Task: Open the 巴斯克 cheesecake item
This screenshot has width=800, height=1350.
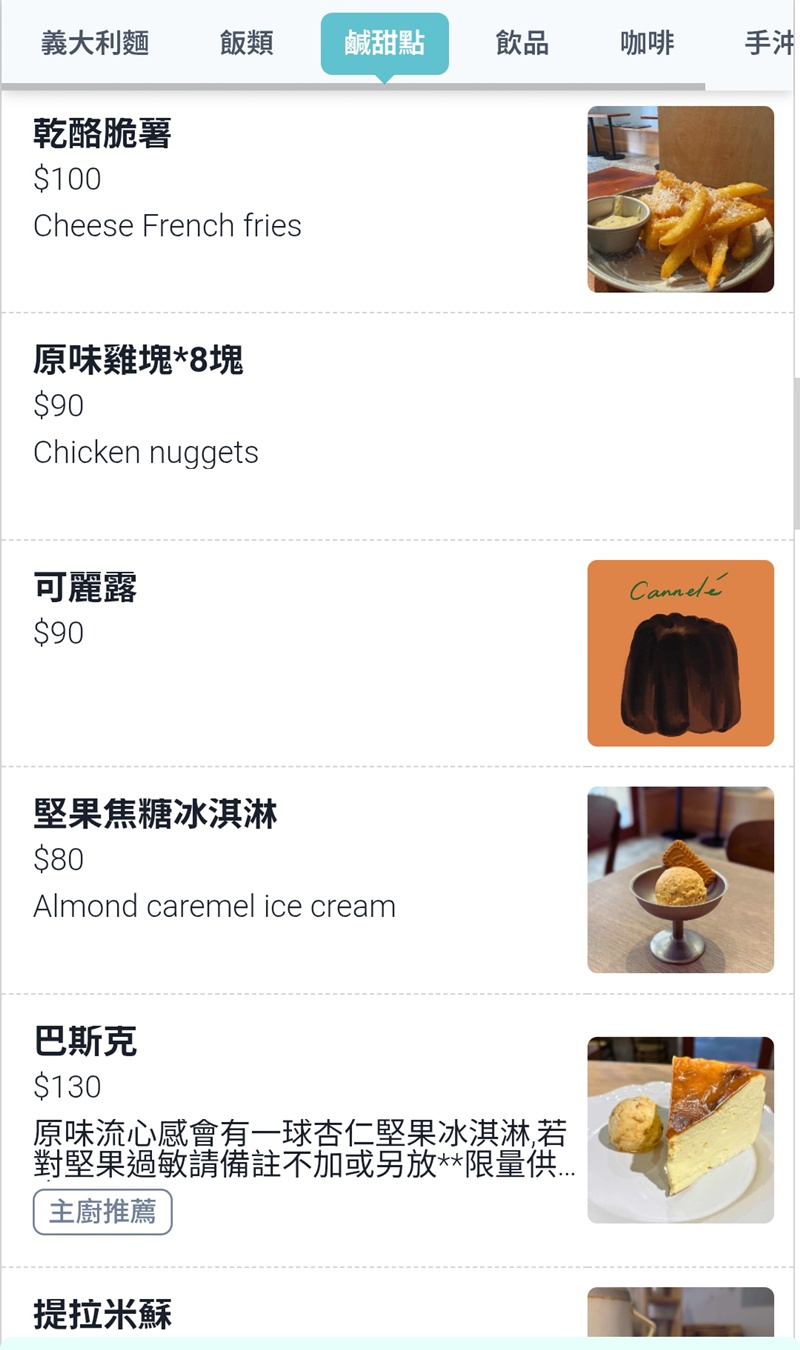Action: click(300, 1100)
